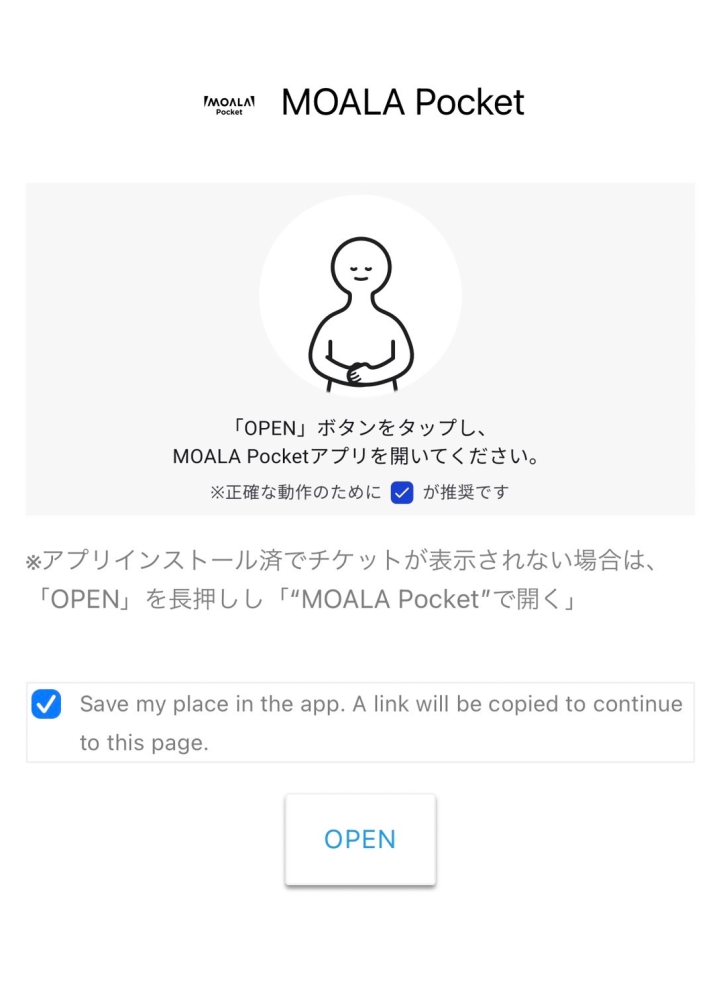This screenshot has width=721, height=999.
Task: Click the MOALA Pocketアプリを開いてください line
Action: click(360, 455)
